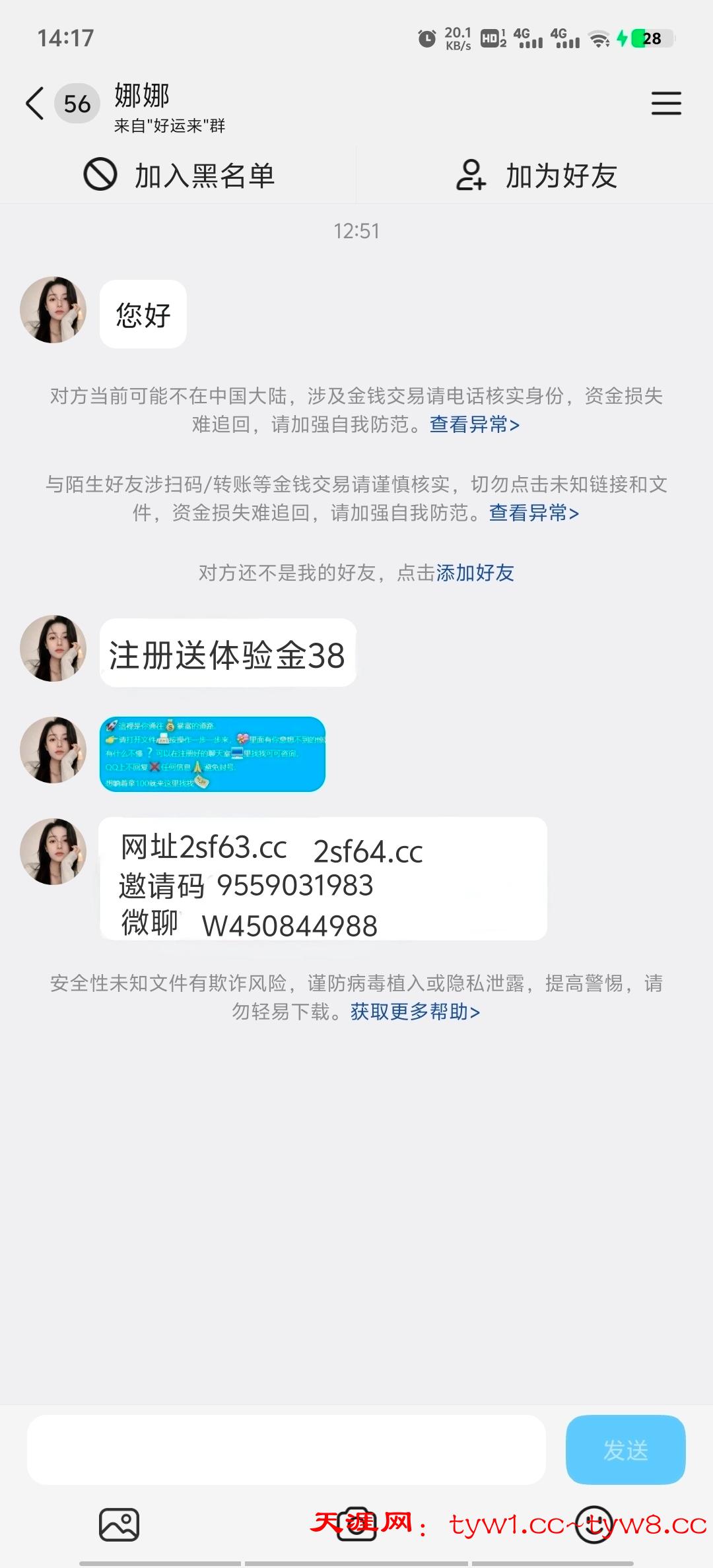Open 查看异常 link under mainland China warning
The image size is (713, 1568).
point(474,424)
